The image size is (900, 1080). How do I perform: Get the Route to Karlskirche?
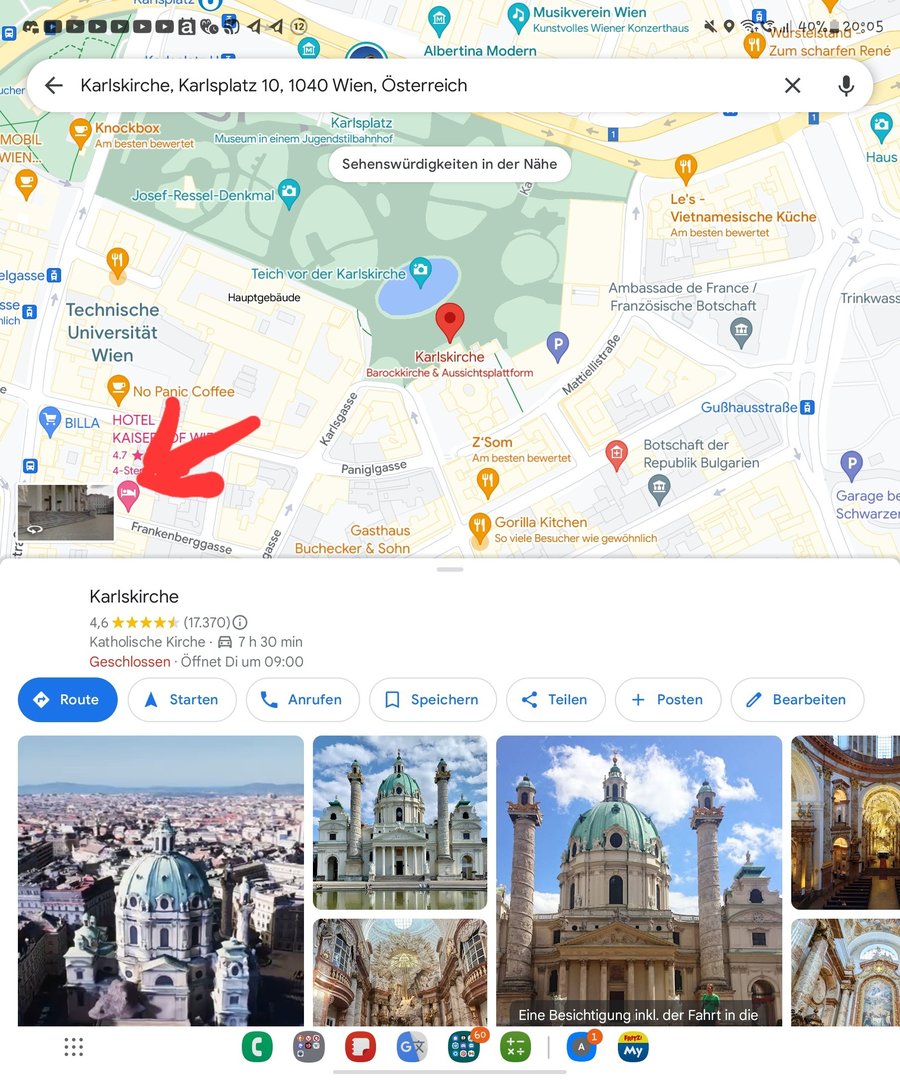[67, 700]
